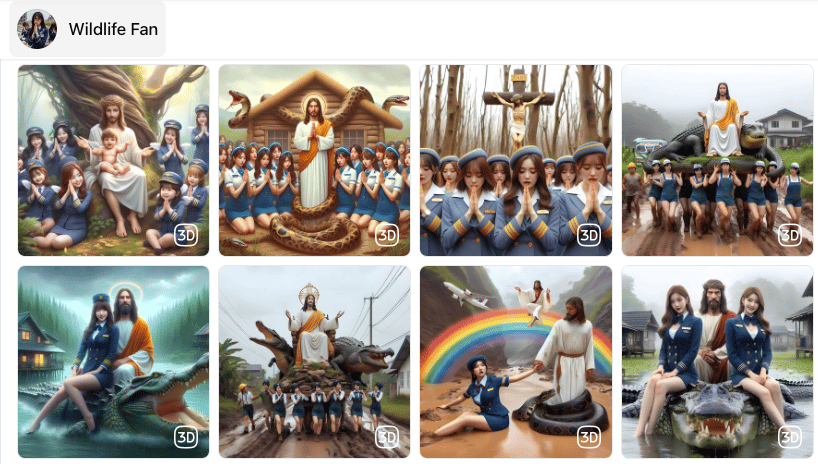
Task: Open the image of three sitting on a crocodile
Action: pos(717,361)
